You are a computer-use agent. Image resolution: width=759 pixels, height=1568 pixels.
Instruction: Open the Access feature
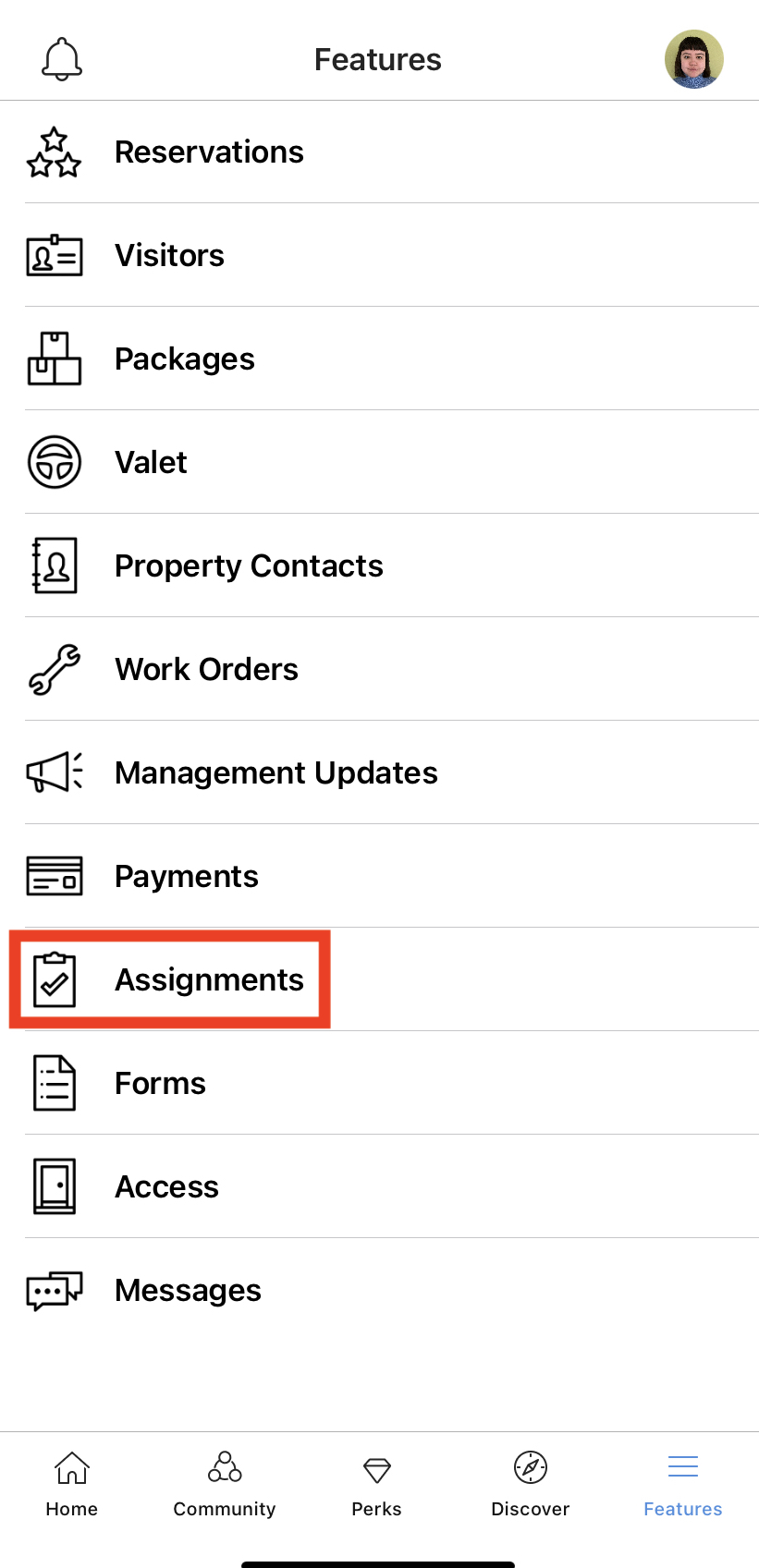(166, 1187)
